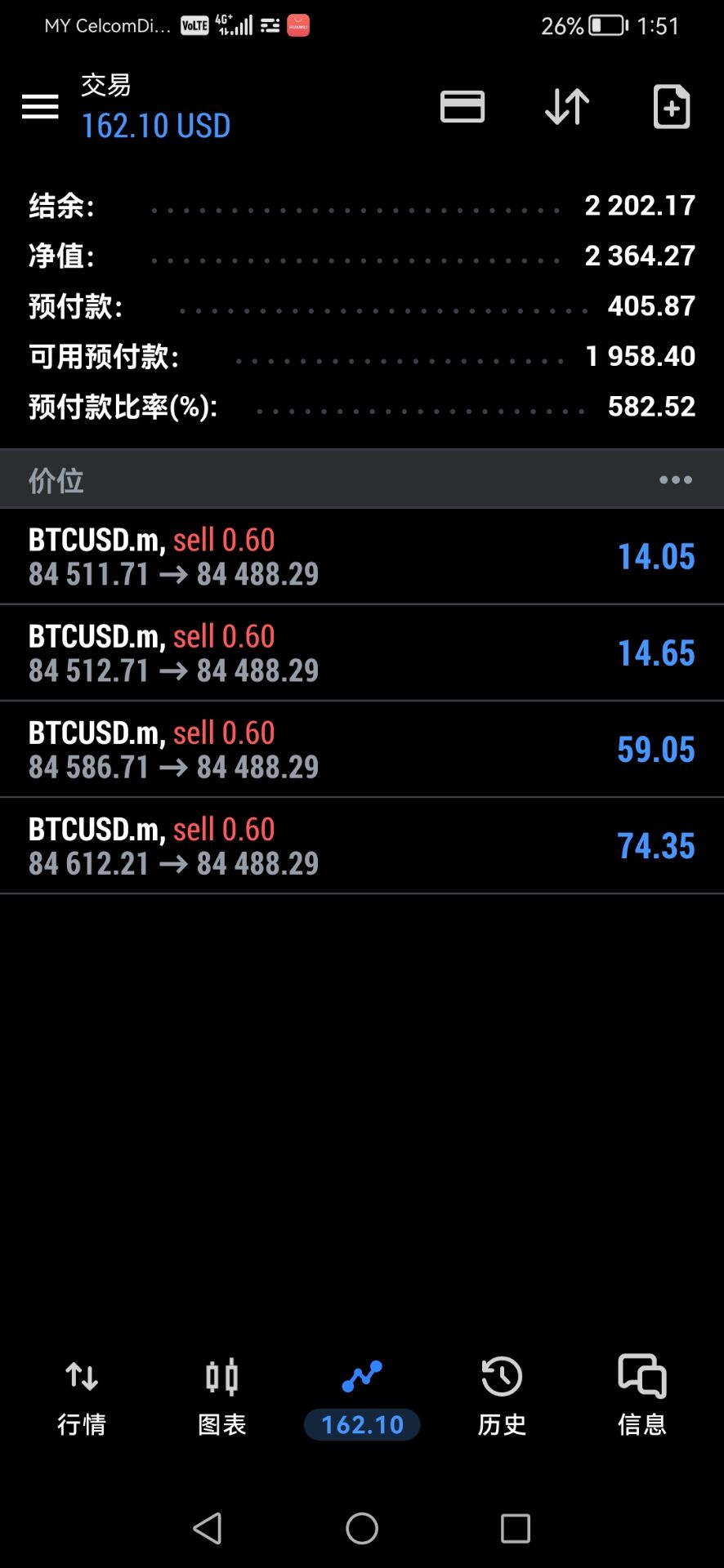Open the three-dot menu beside 价位
Viewport: 724px width, 1568px height.
pos(676,480)
